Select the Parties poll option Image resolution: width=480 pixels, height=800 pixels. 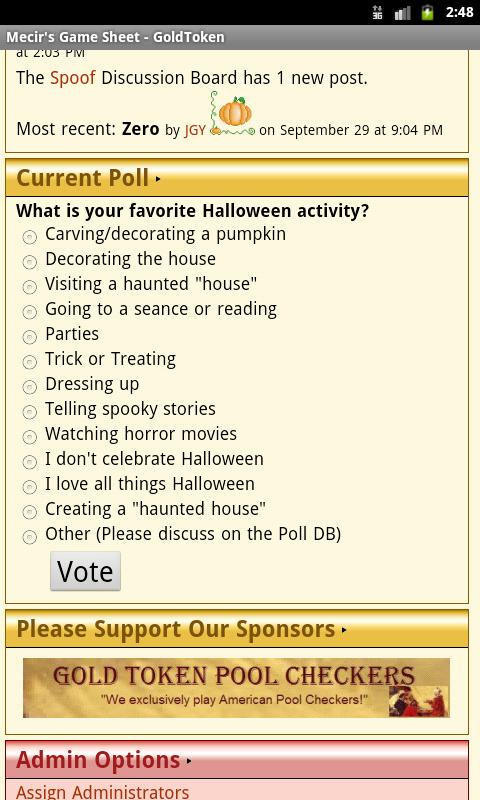click(x=30, y=337)
